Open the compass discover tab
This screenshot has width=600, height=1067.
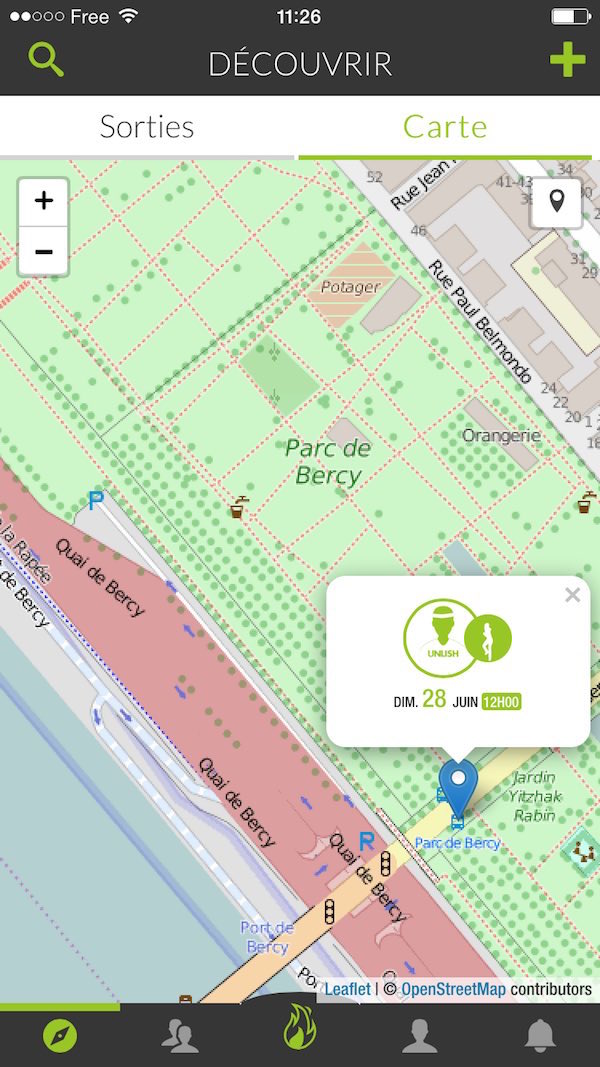click(60, 1036)
